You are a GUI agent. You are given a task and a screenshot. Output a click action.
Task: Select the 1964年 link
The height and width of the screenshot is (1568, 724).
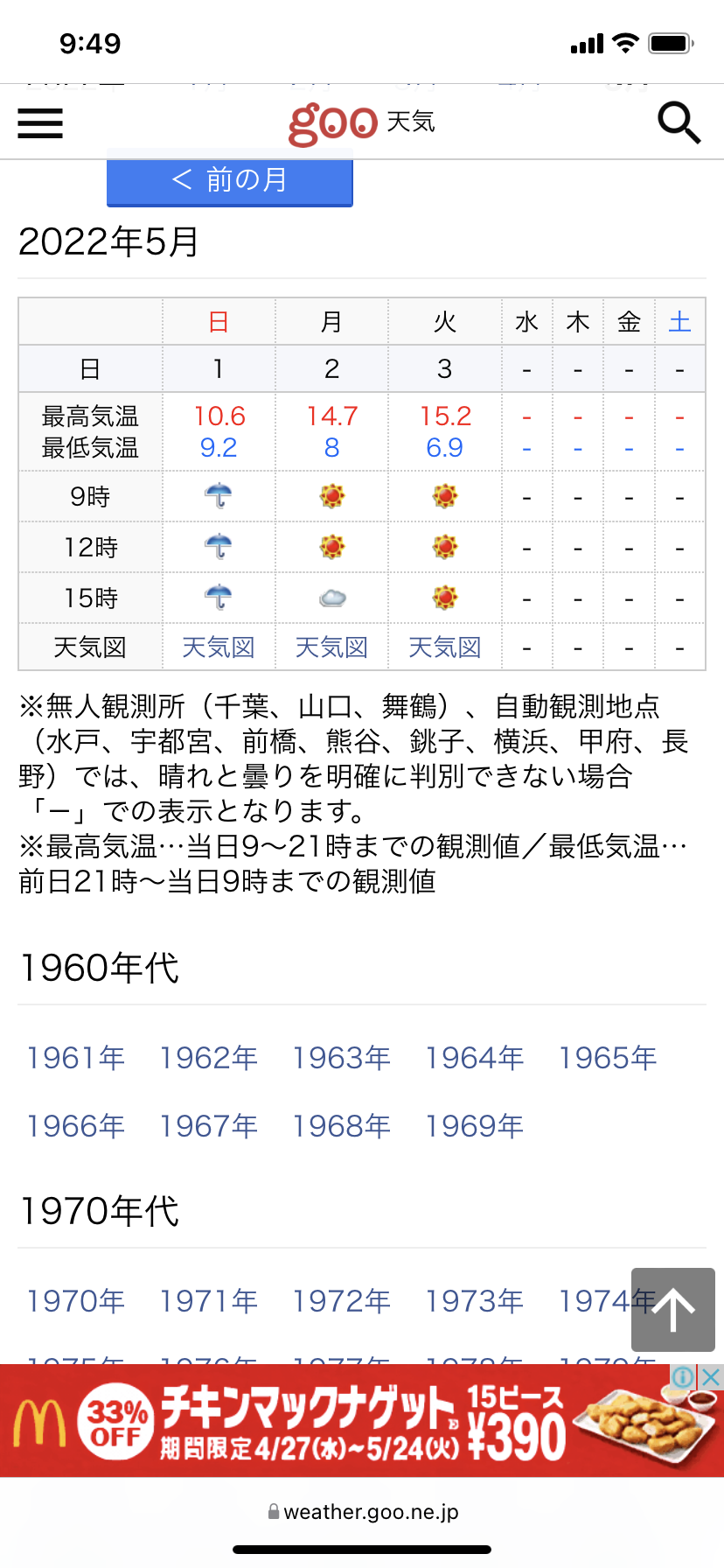pyautogui.click(x=475, y=1058)
